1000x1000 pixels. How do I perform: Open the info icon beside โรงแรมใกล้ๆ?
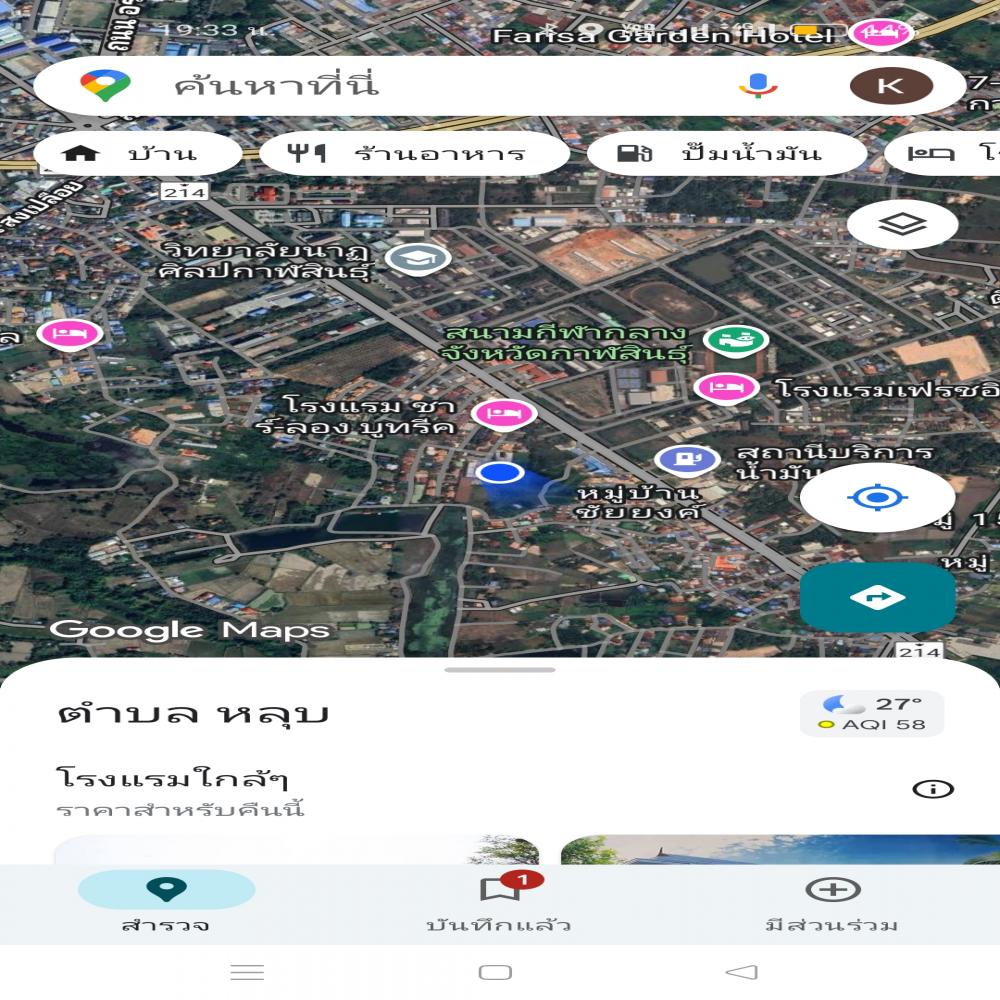point(933,789)
